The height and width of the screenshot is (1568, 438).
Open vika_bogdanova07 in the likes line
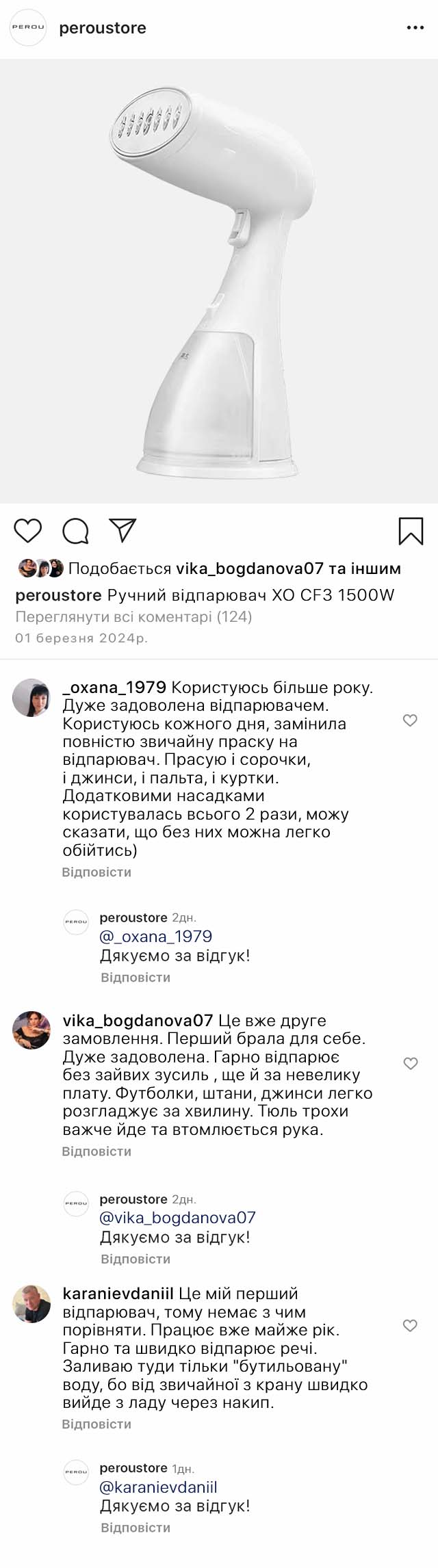pos(249,569)
